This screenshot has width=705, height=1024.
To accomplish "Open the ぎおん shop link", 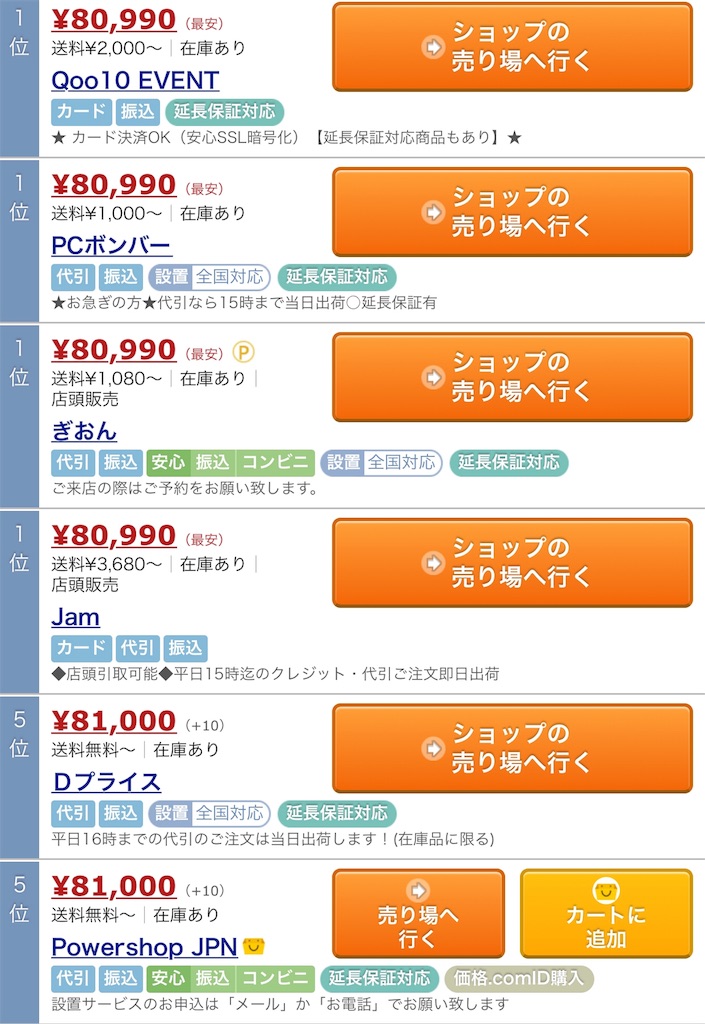I will pyautogui.click(x=84, y=431).
